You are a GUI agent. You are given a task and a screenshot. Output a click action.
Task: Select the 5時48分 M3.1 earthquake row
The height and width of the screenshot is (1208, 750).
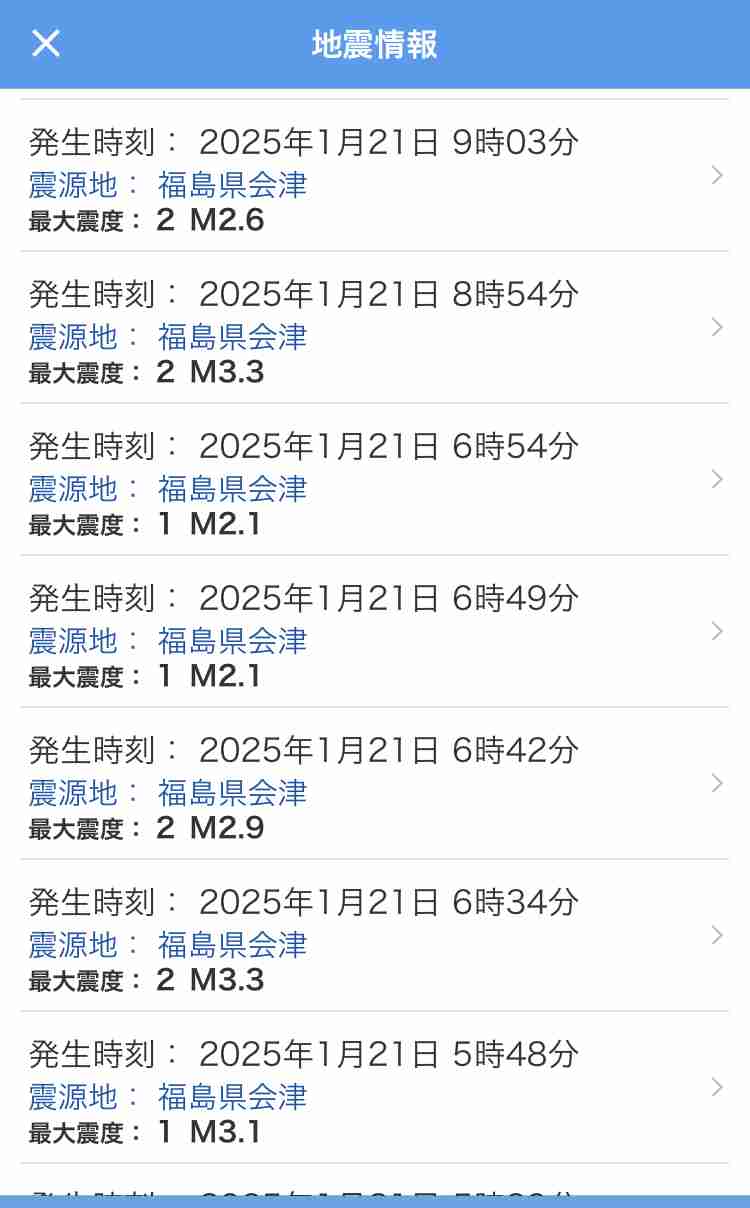click(375, 1087)
